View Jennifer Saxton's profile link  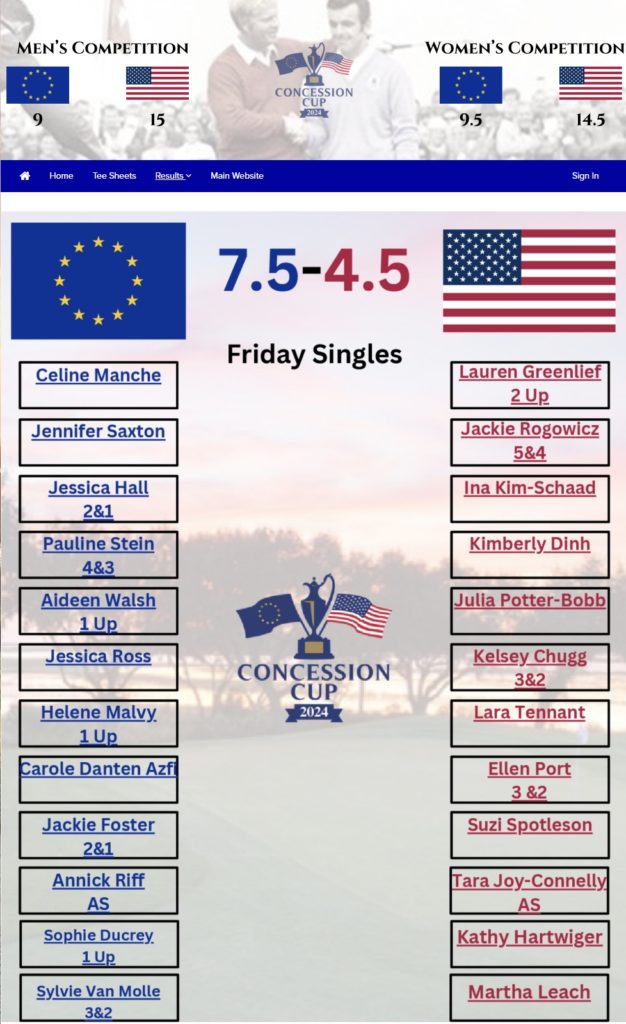[x=98, y=432]
